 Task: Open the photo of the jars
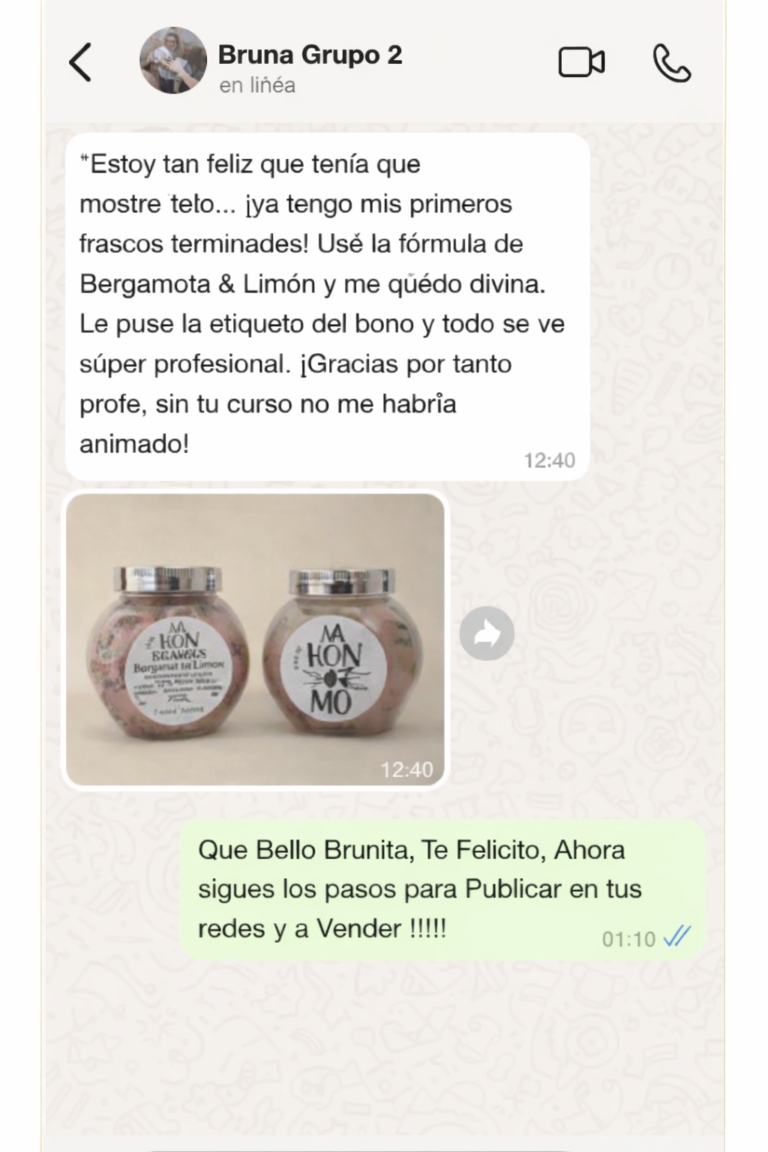pos(255,640)
